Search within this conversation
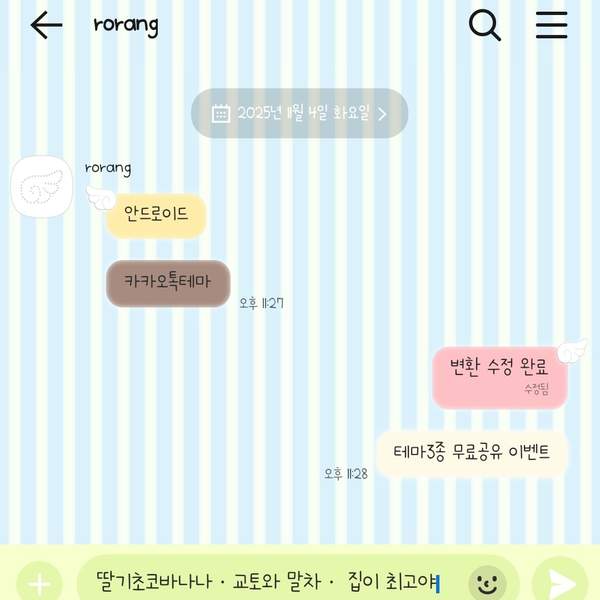The height and width of the screenshot is (600, 600). pos(485,26)
